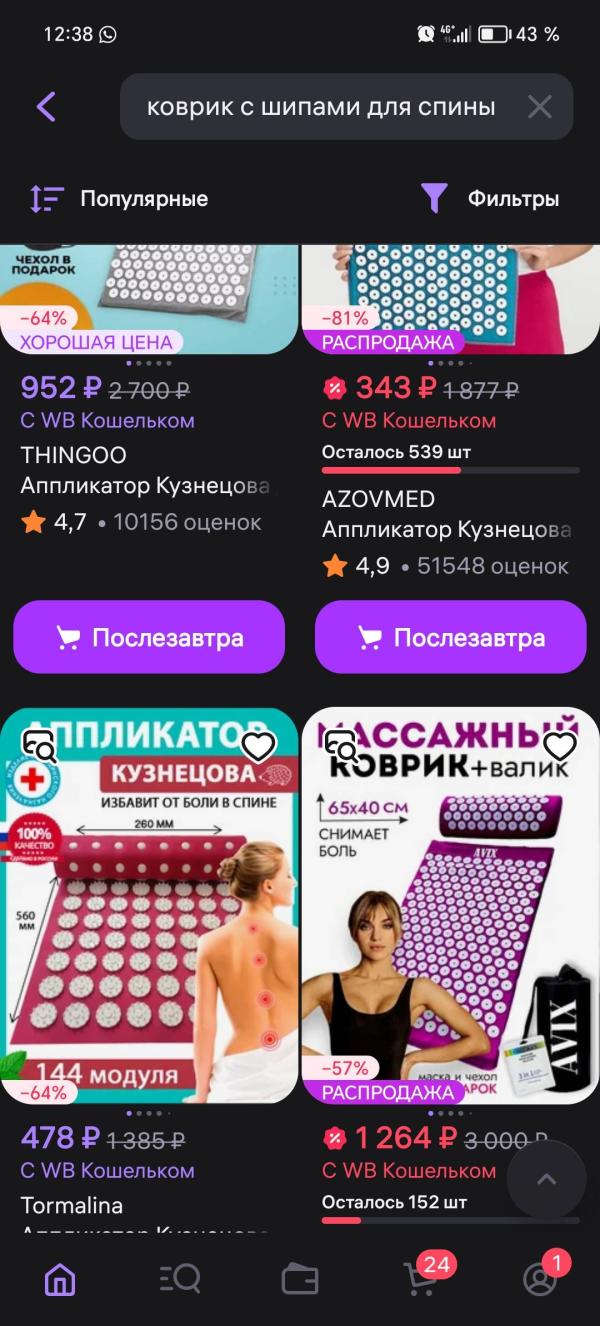Add THINGOO applicator to cart
Viewport: 600px width, 1326px height.
(x=149, y=637)
